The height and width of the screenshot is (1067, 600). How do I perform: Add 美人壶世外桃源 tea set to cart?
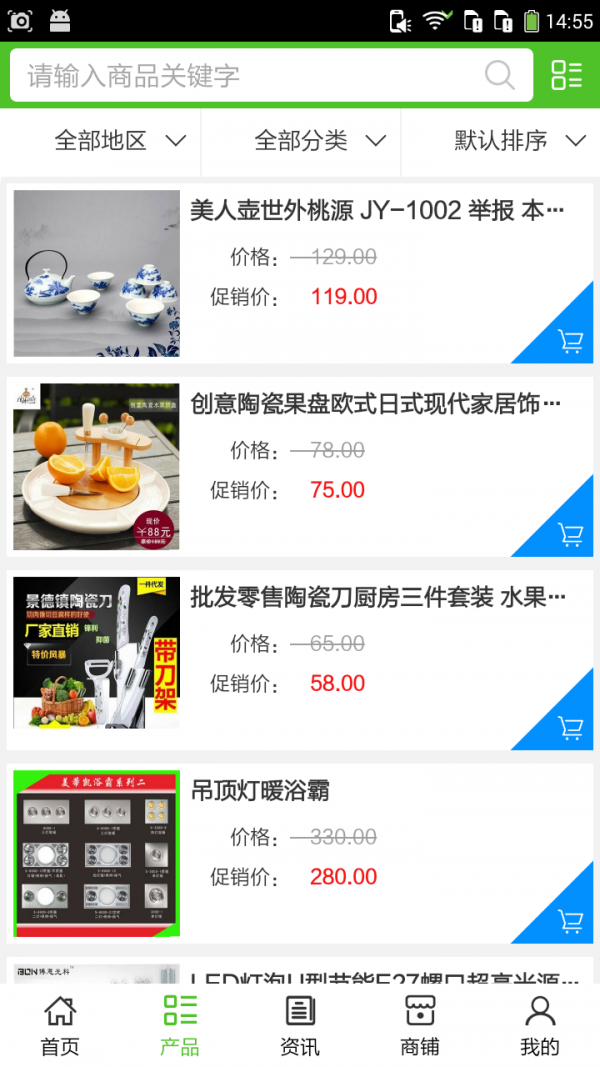click(x=570, y=341)
